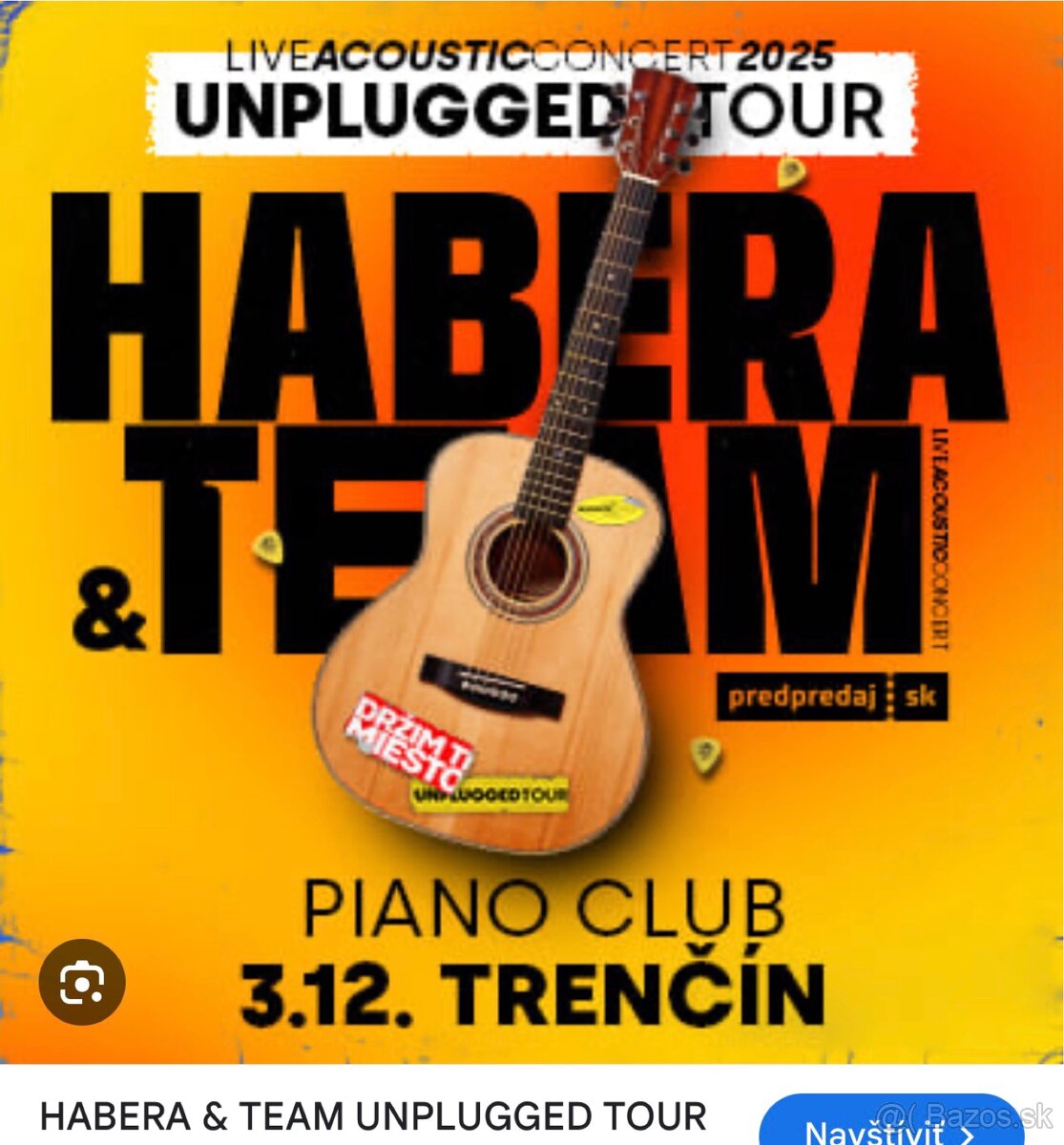Open Google Lens search on the image
1064x1145 pixels.
point(82,984)
